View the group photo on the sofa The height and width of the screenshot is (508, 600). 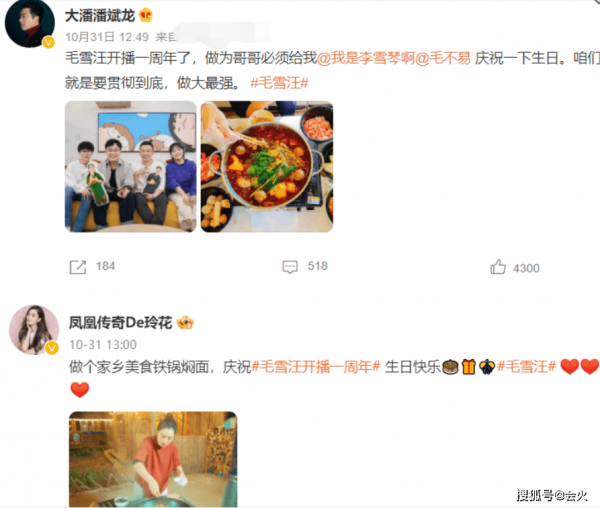(131, 167)
